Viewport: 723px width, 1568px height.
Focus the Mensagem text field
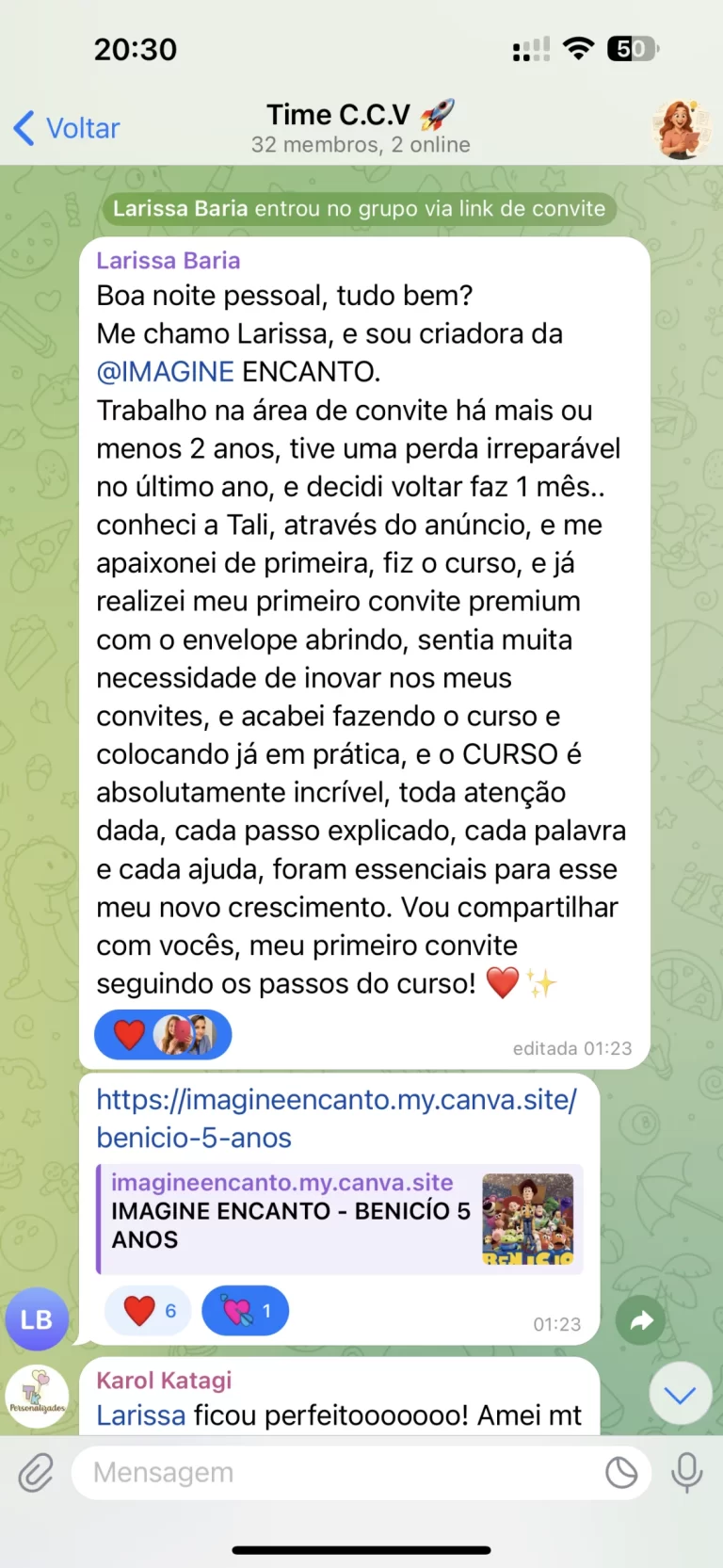pyautogui.click(x=339, y=1473)
